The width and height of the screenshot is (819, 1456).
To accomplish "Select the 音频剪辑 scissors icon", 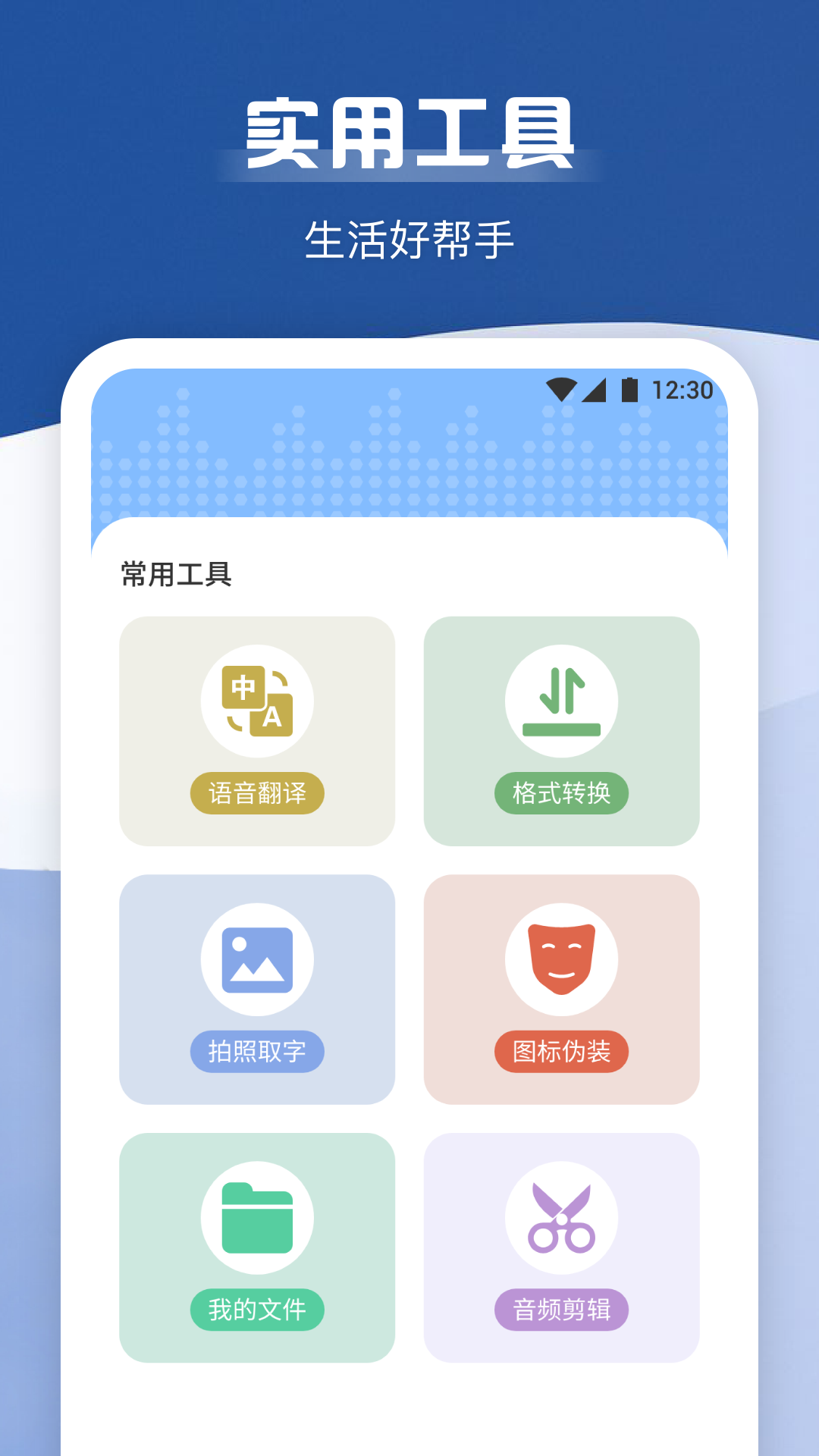I will click(x=561, y=1216).
